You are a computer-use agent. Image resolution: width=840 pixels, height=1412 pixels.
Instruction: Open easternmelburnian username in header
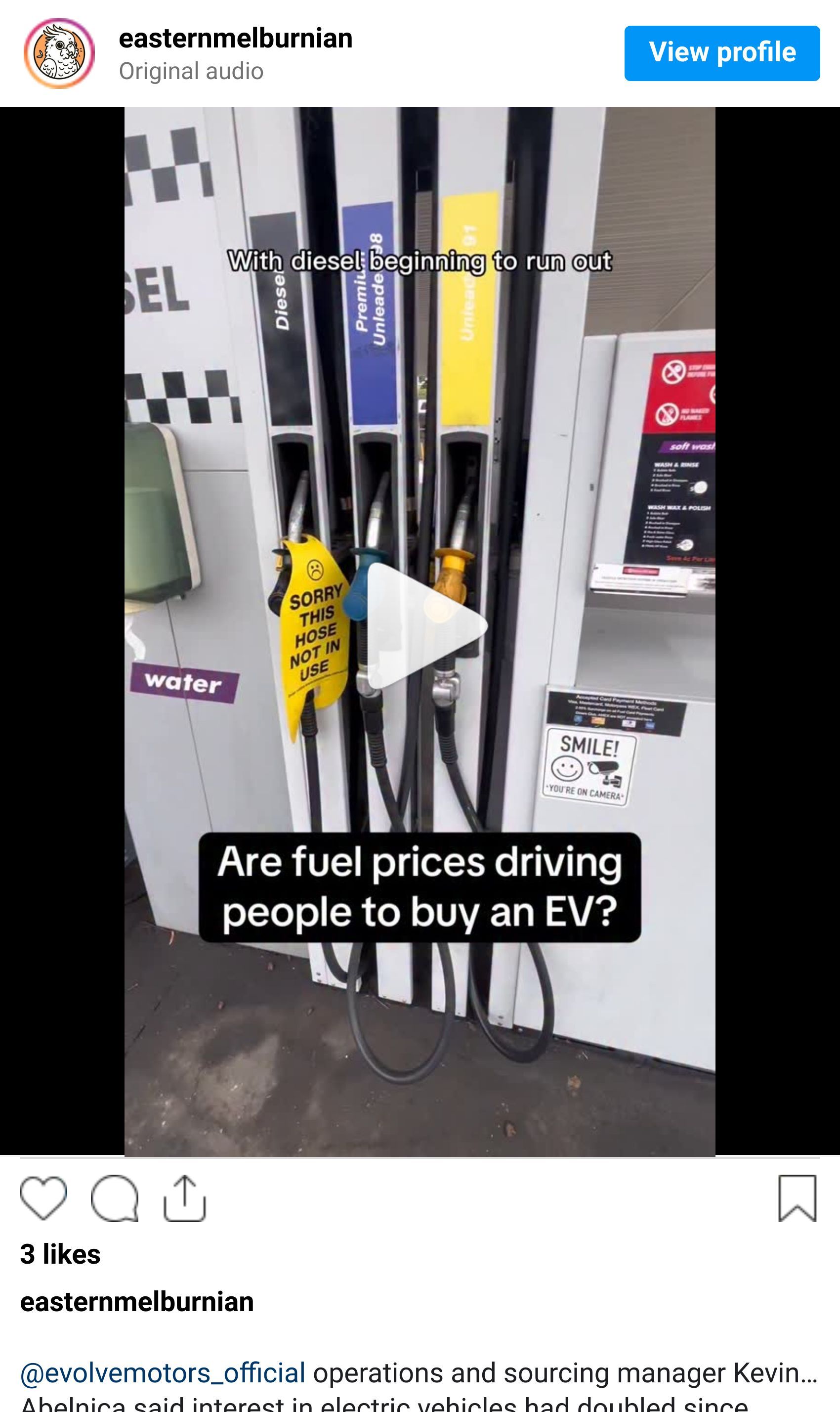point(236,39)
